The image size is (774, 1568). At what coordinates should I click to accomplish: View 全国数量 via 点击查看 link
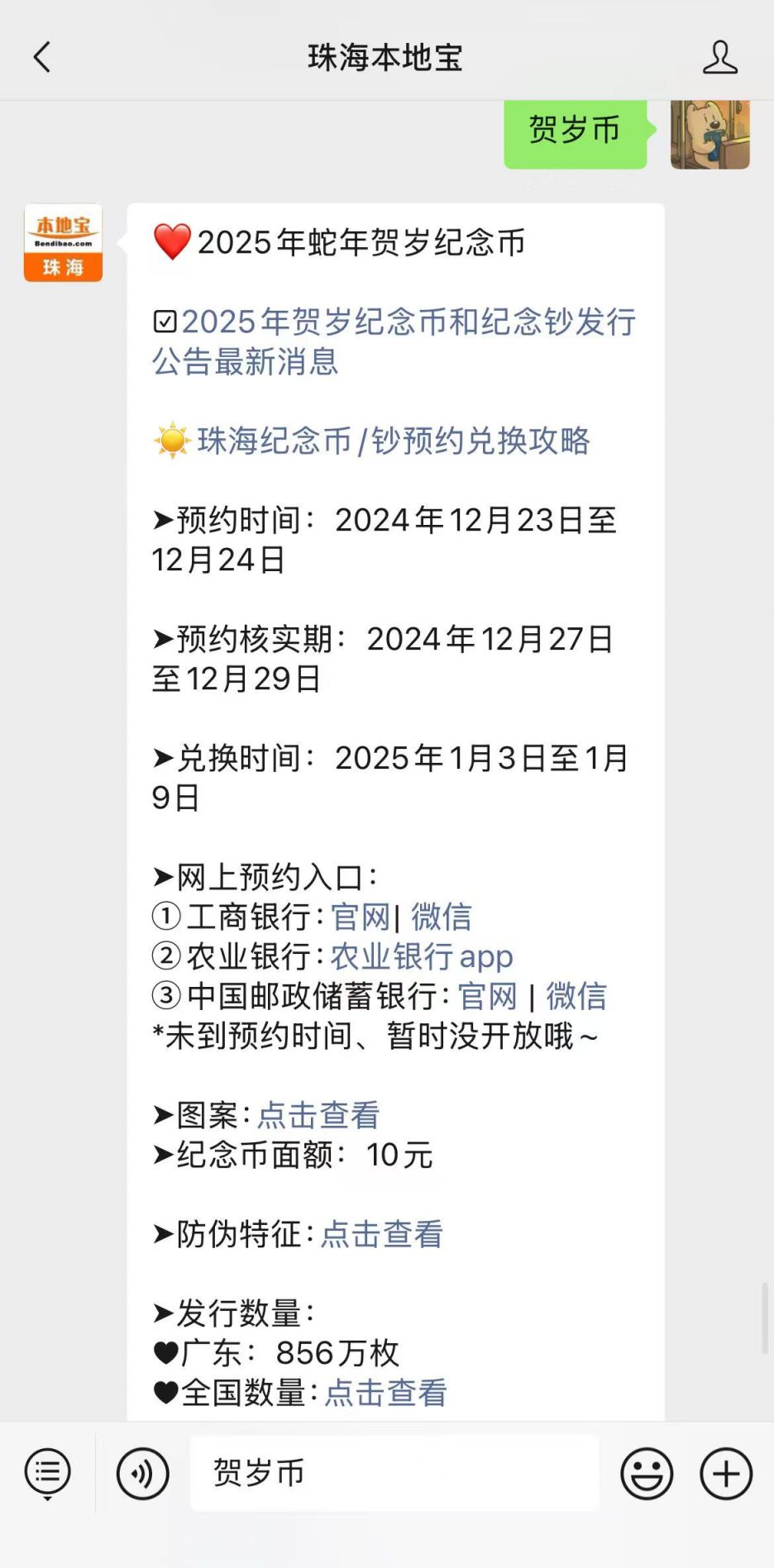click(385, 1393)
